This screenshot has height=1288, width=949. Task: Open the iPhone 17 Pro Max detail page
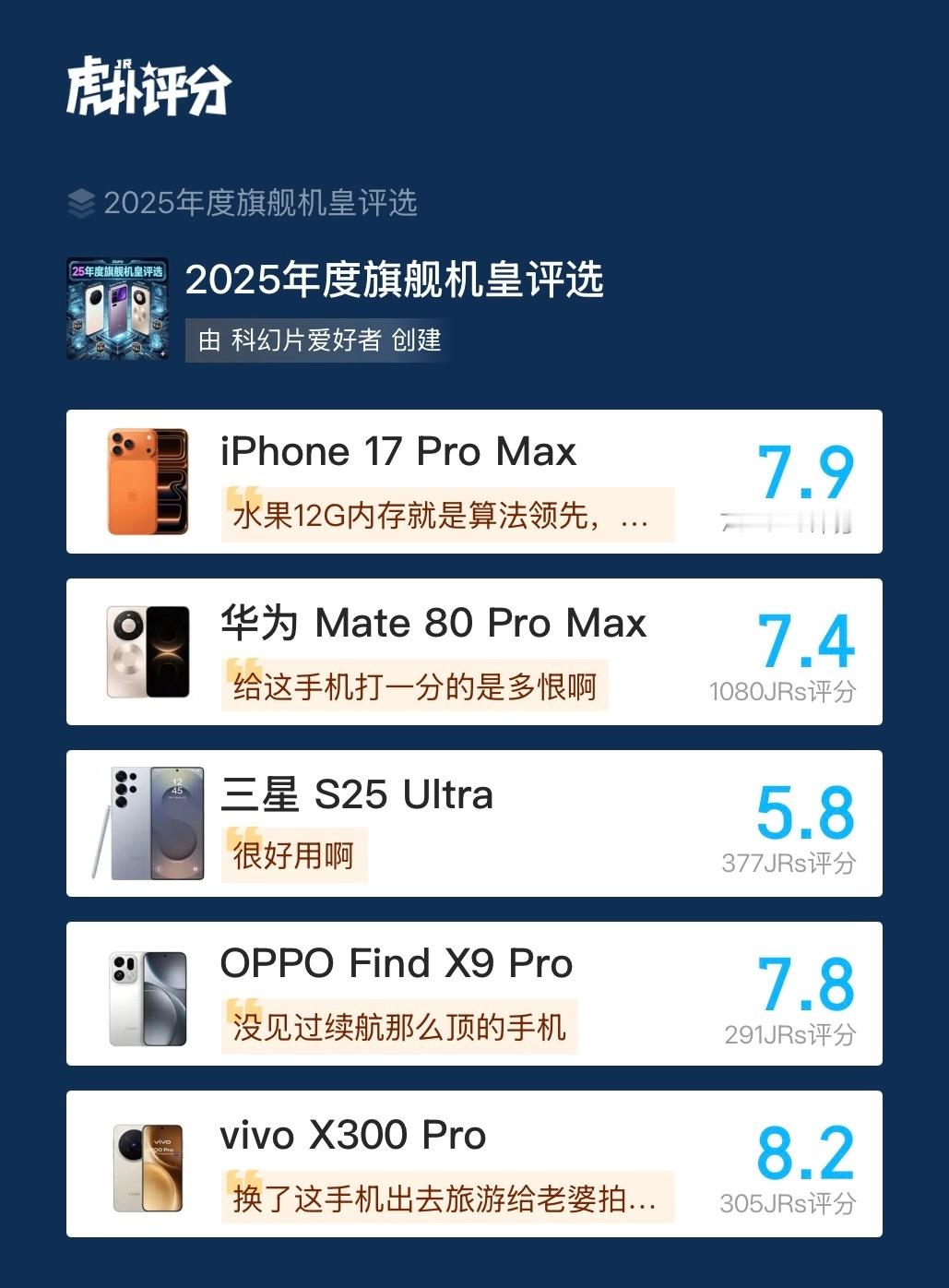pyautogui.click(x=397, y=449)
